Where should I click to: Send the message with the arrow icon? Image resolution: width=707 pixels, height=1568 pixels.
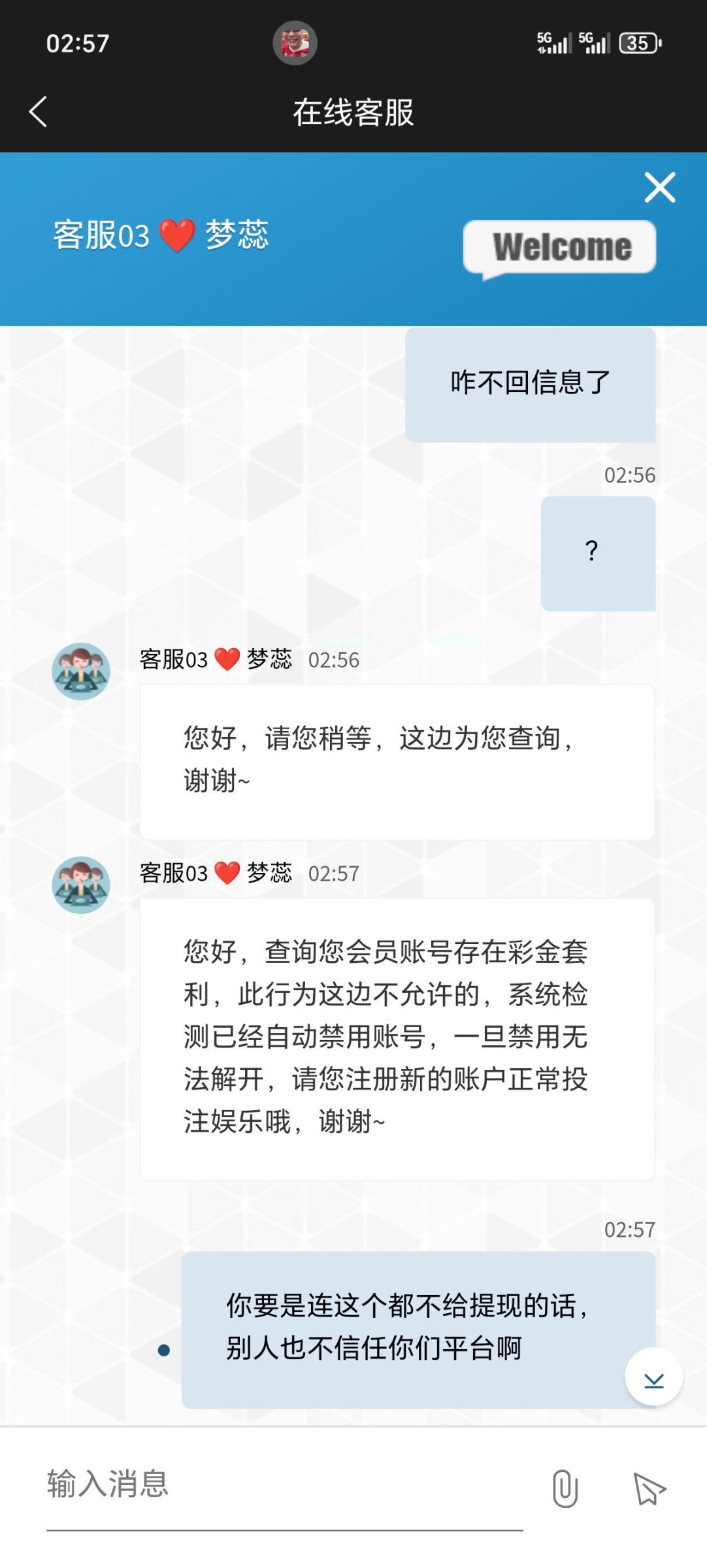(x=649, y=1488)
